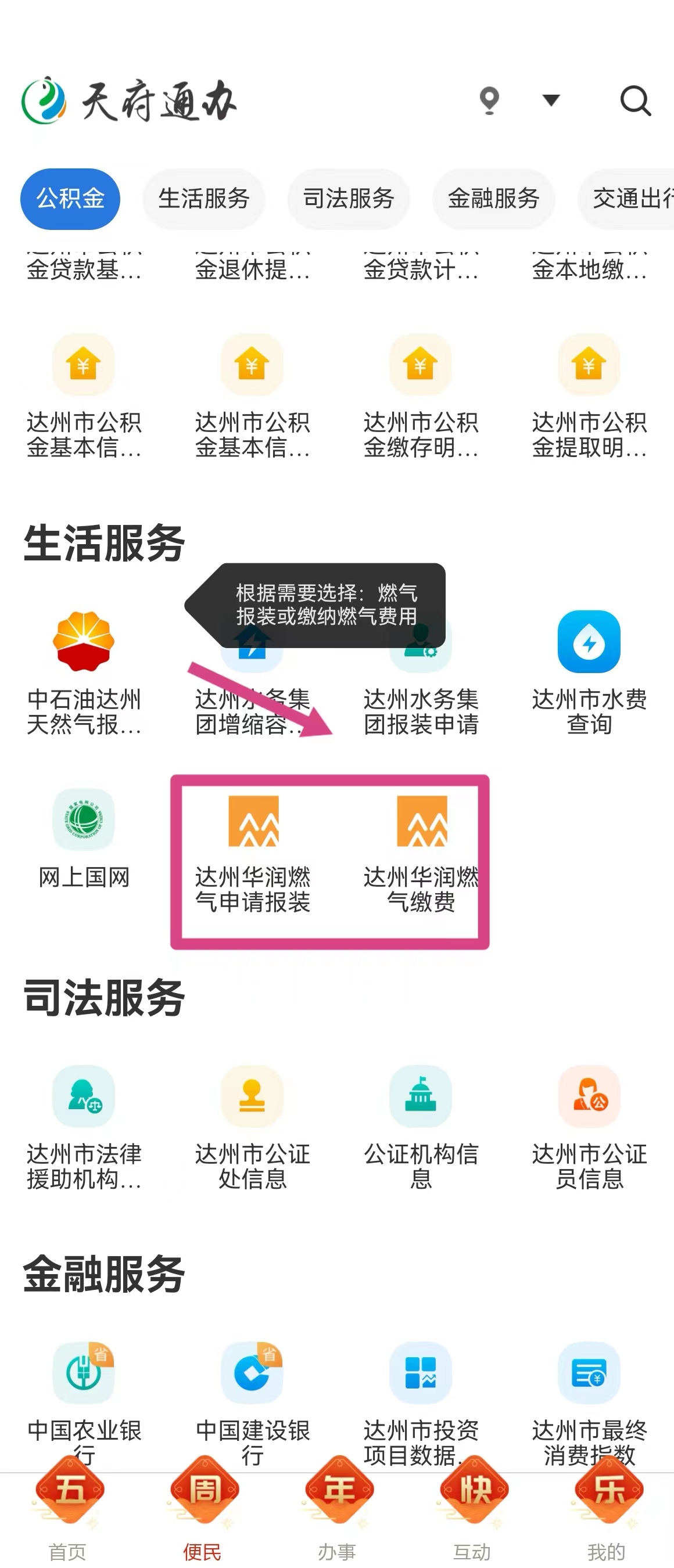Open 达州市公证处信息

(x=253, y=1127)
